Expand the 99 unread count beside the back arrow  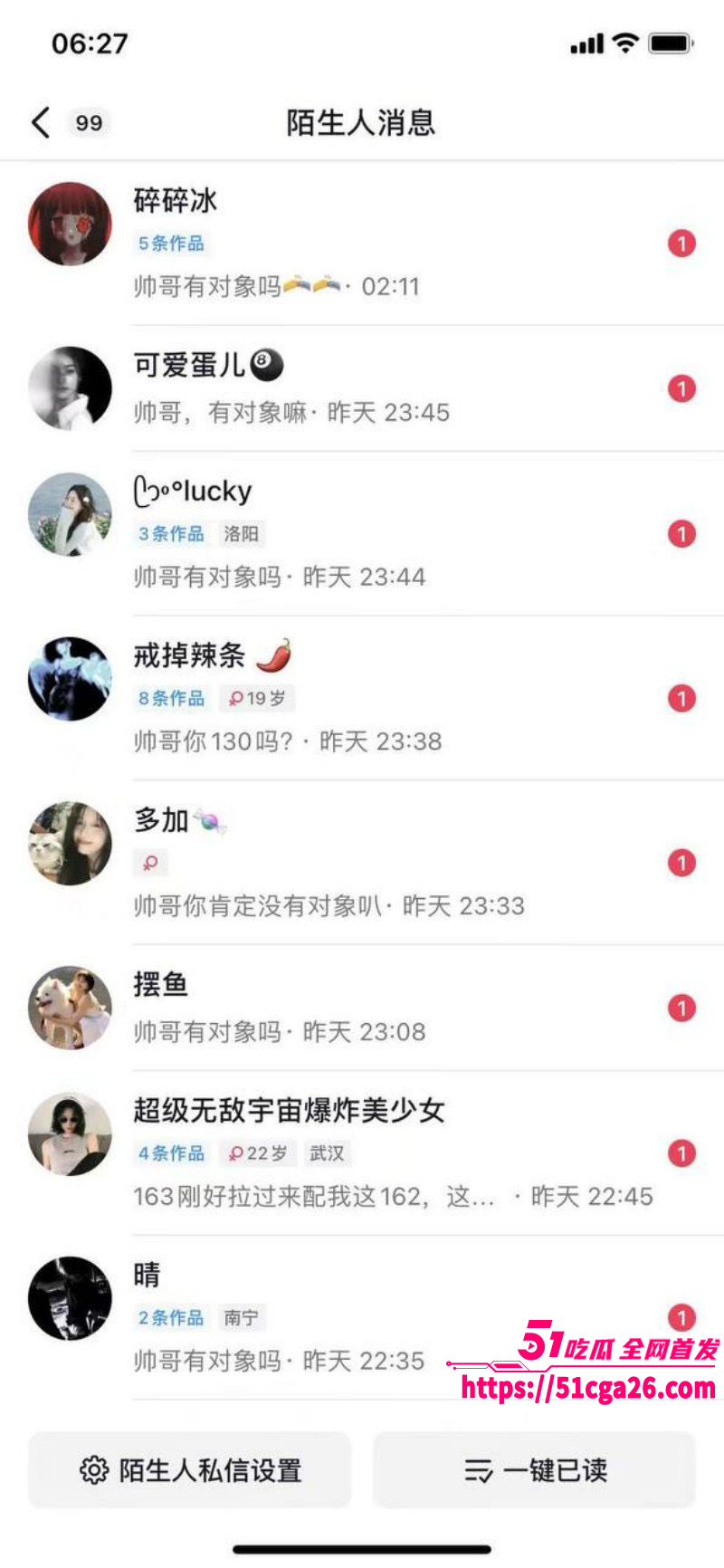89,122
